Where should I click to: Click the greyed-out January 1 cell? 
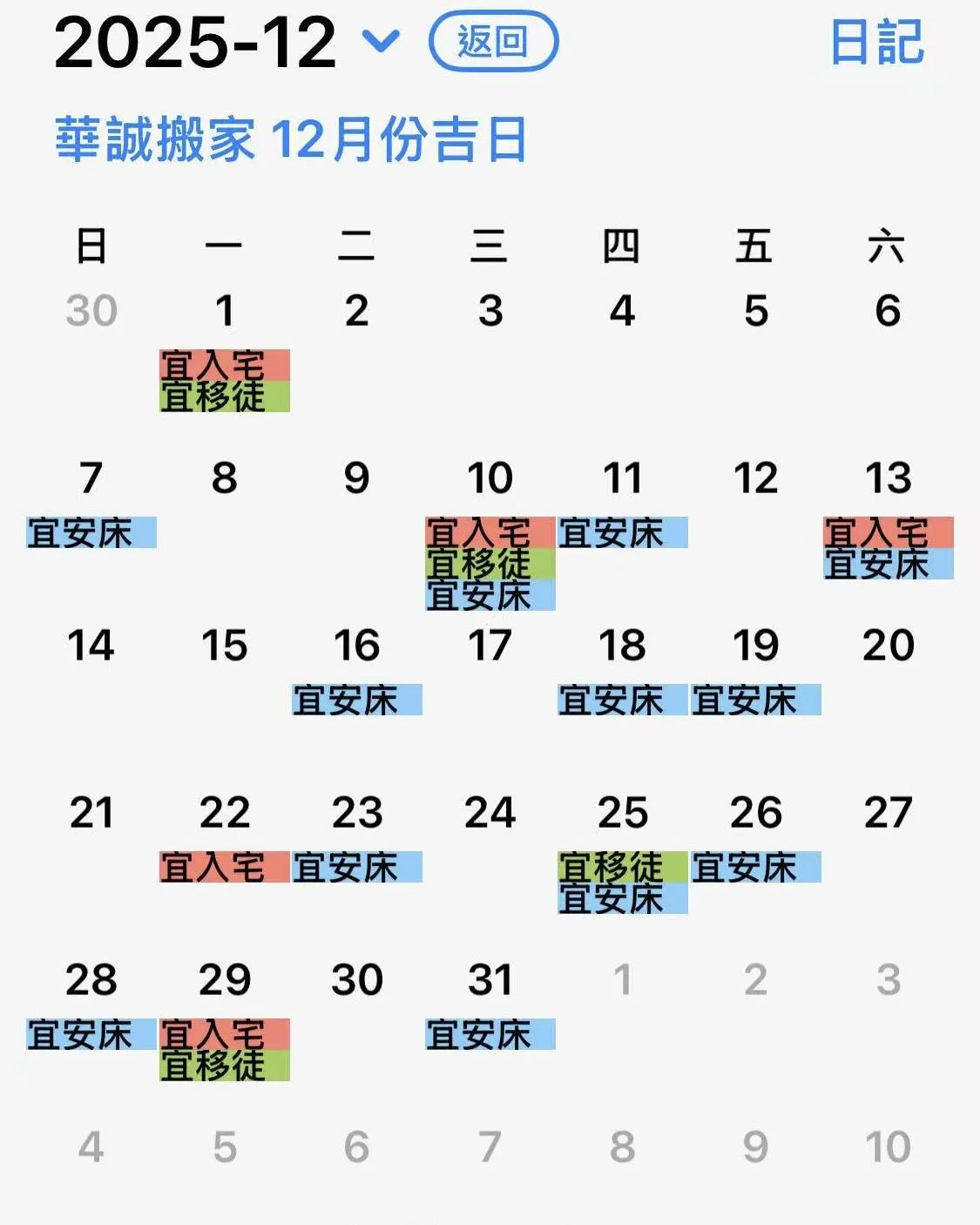[622, 979]
